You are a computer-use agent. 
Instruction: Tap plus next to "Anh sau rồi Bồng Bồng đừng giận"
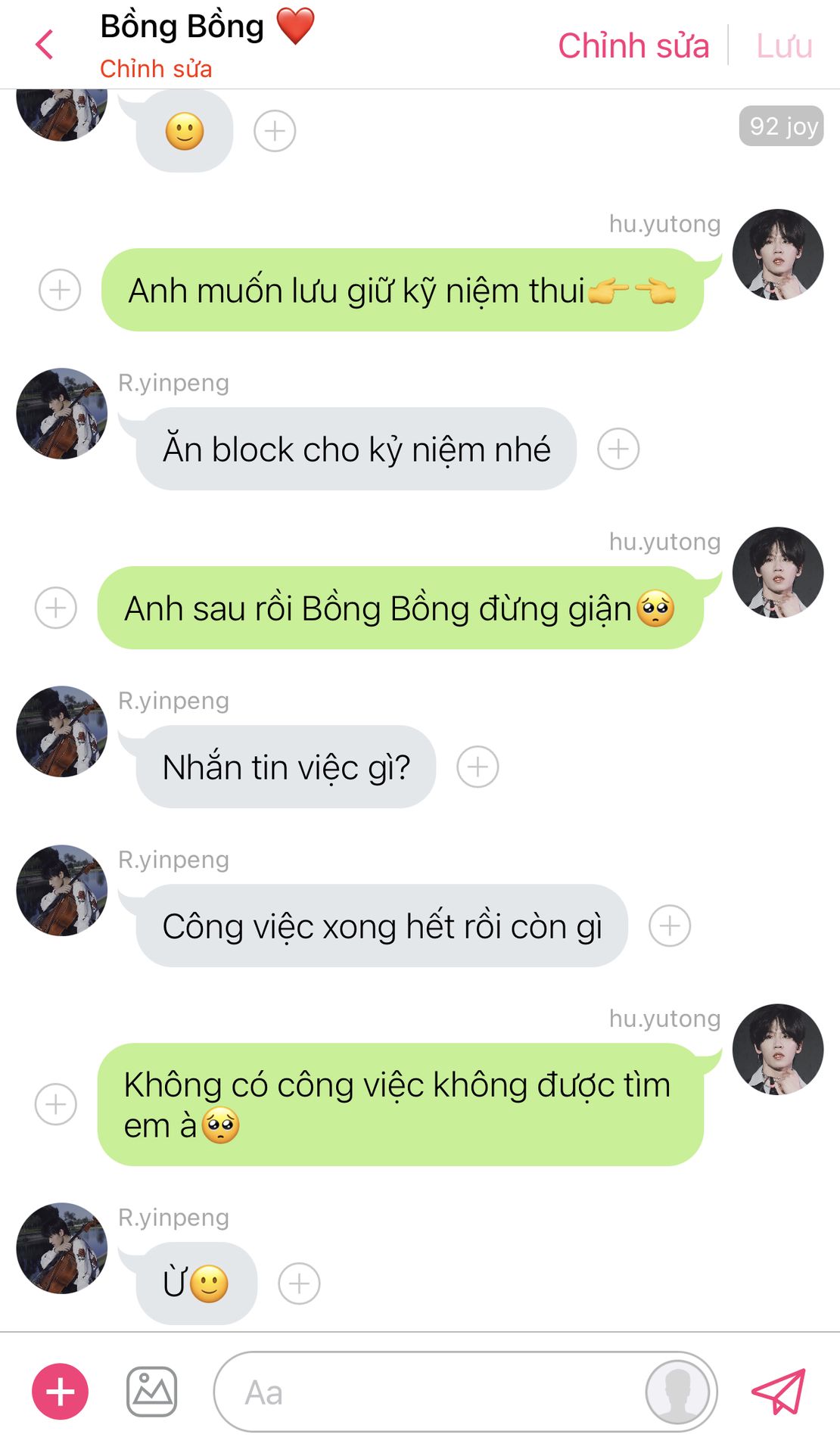pos(56,608)
